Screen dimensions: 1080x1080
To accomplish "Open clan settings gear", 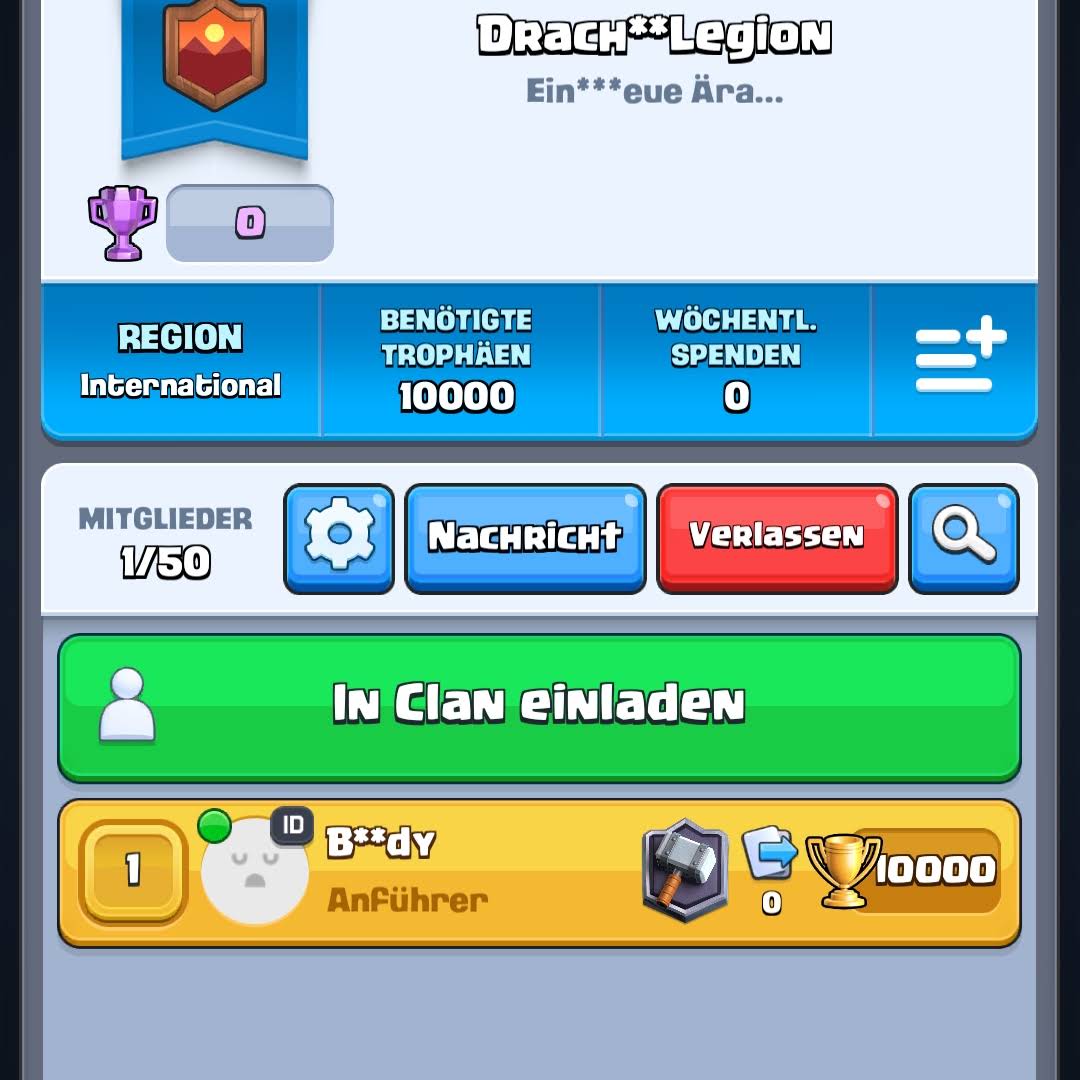I will click(x=339, y=537).
